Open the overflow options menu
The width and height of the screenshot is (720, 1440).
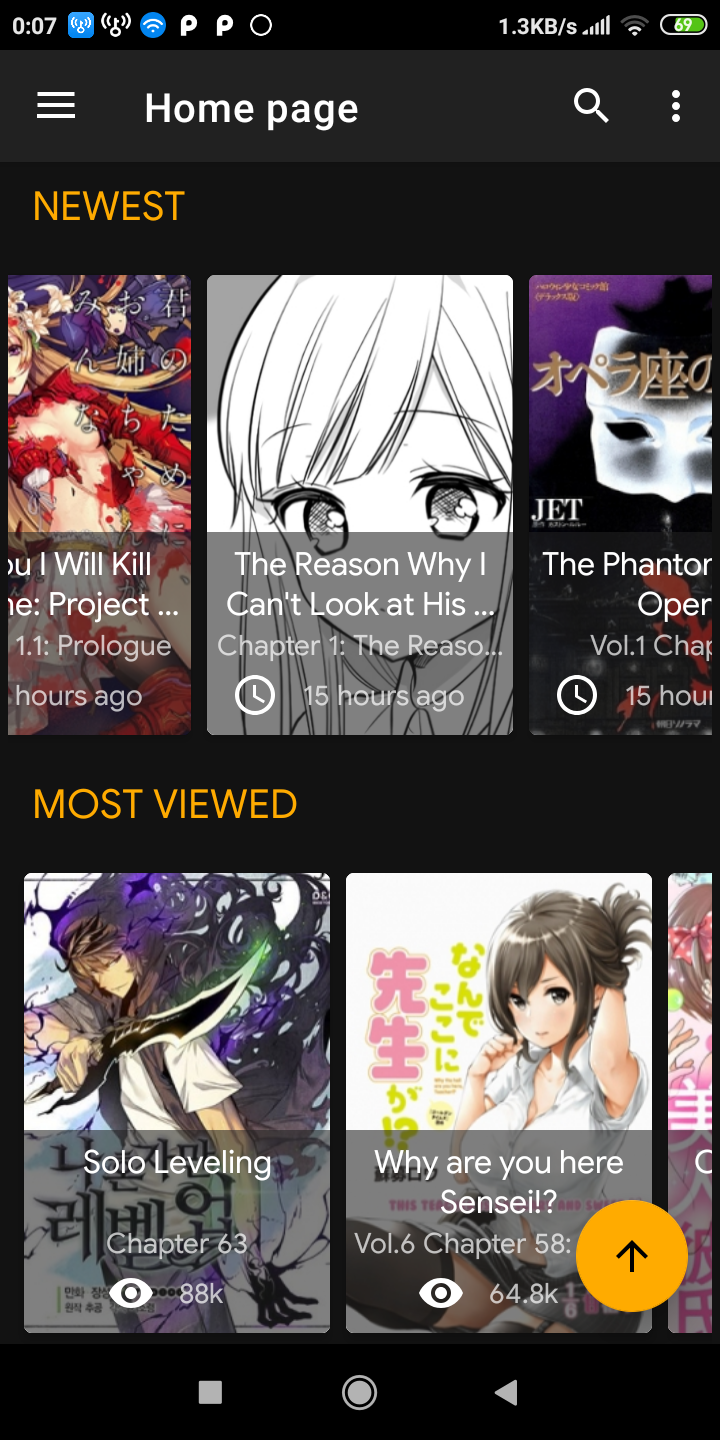676,106
